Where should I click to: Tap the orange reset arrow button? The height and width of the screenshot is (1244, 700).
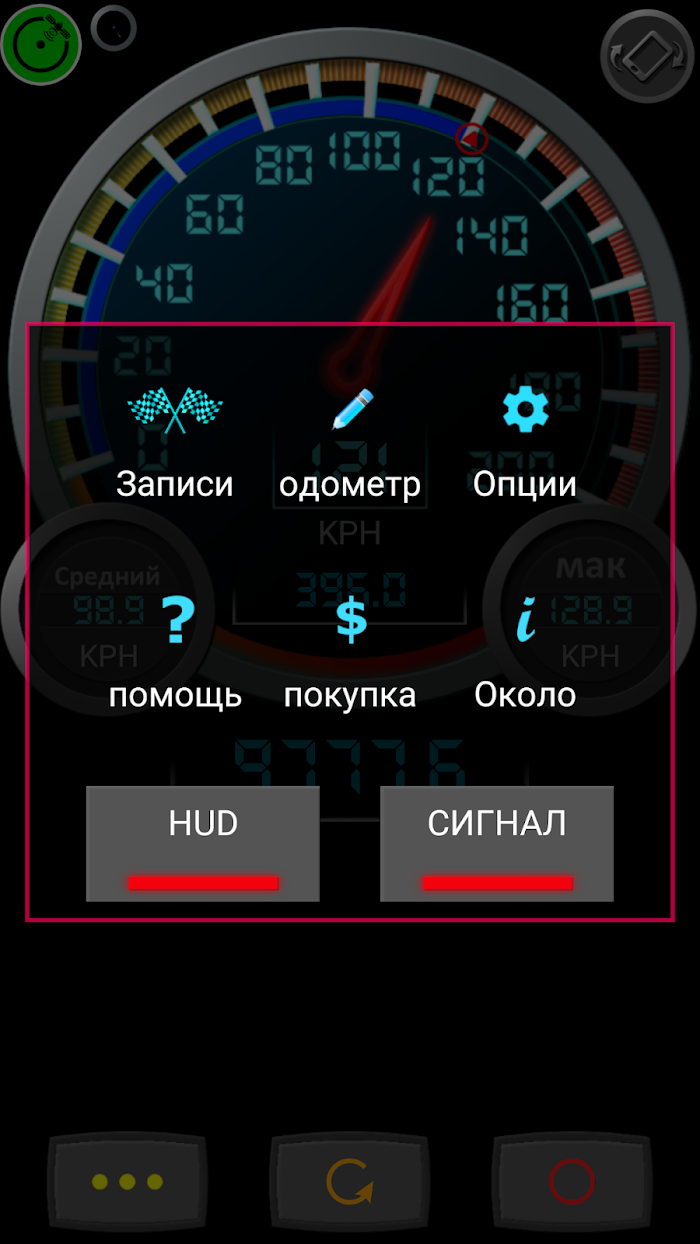349,1182
